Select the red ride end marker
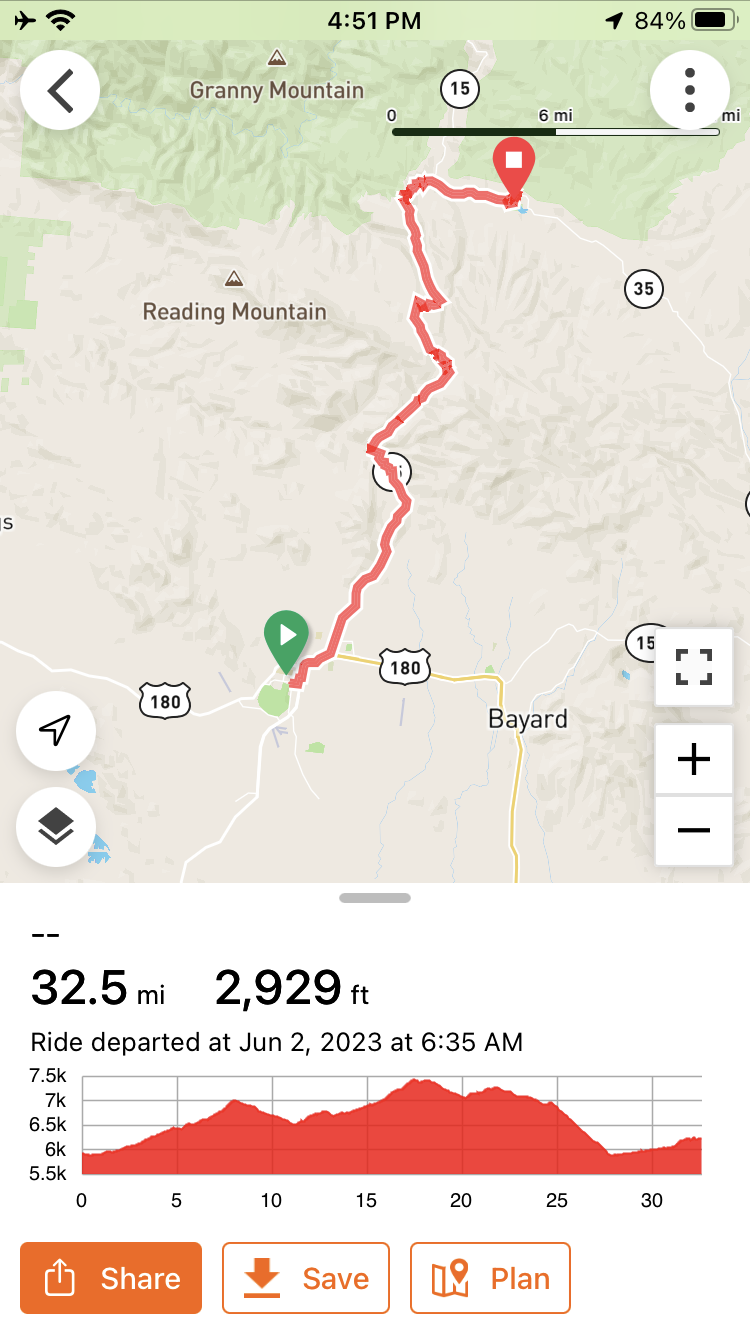This screenshot has width=750, height=1334. pos(514,164)
